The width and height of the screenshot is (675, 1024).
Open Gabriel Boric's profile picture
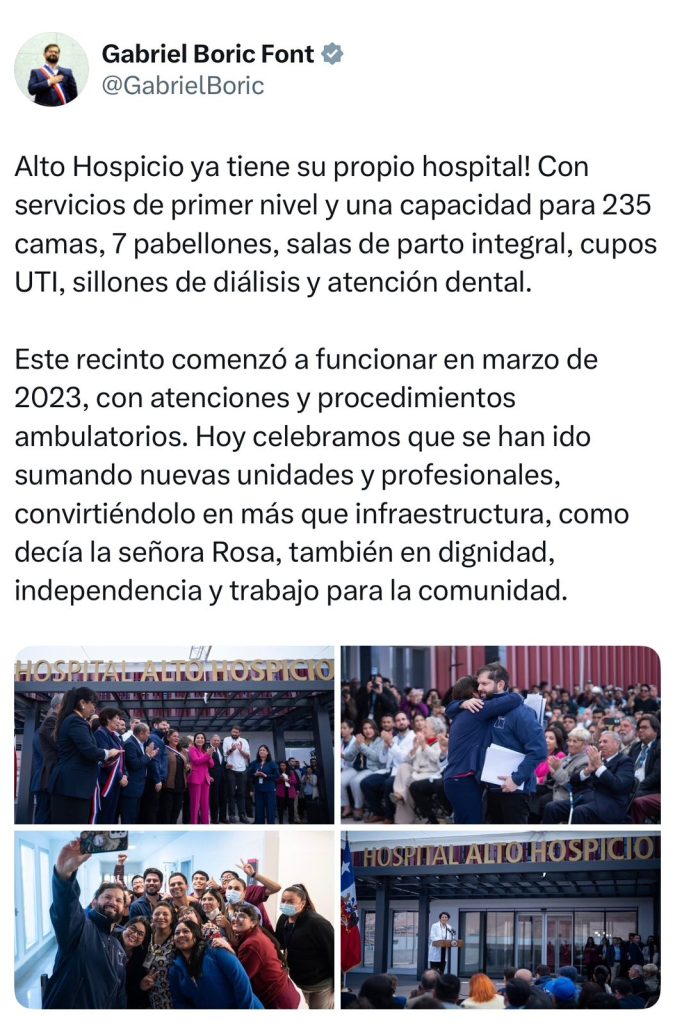click(x=51, y=69)
